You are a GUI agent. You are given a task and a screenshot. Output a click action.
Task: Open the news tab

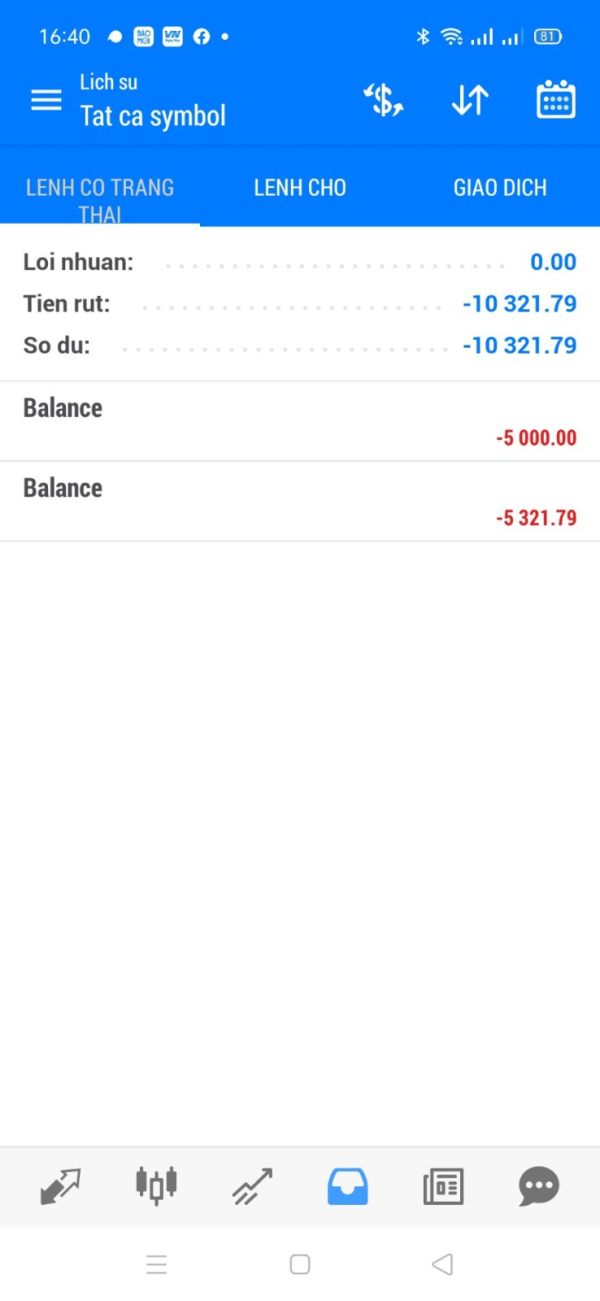[443, 1186]
